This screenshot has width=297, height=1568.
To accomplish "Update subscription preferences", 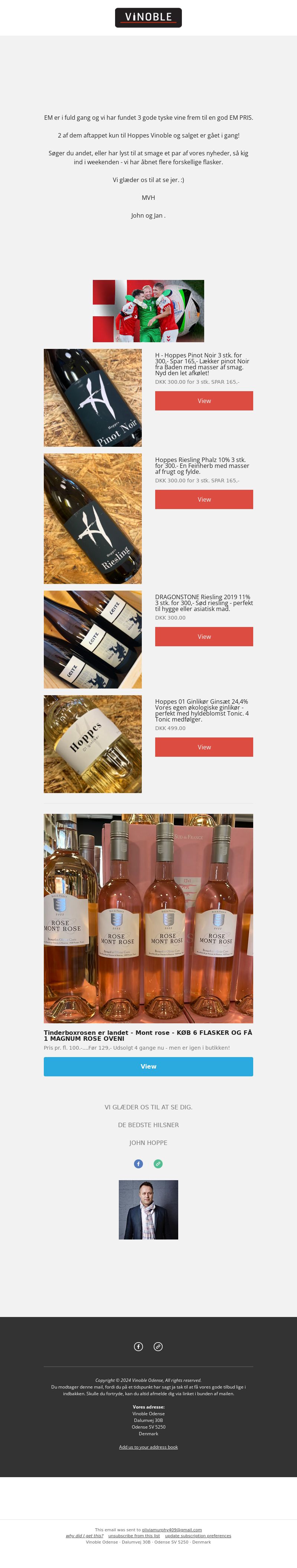I will click(x=198, y=1535).
